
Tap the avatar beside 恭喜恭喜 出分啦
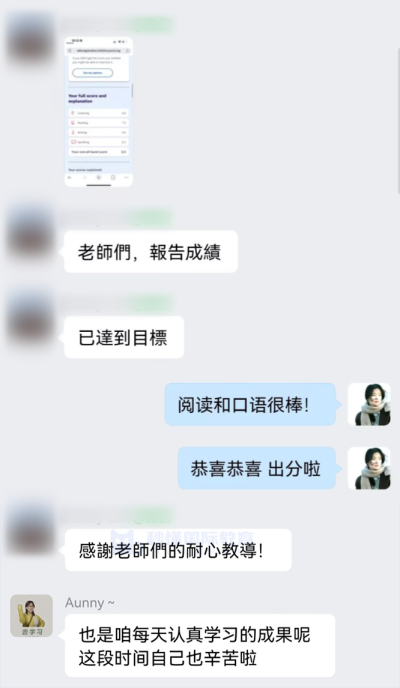tap(369, 468)
